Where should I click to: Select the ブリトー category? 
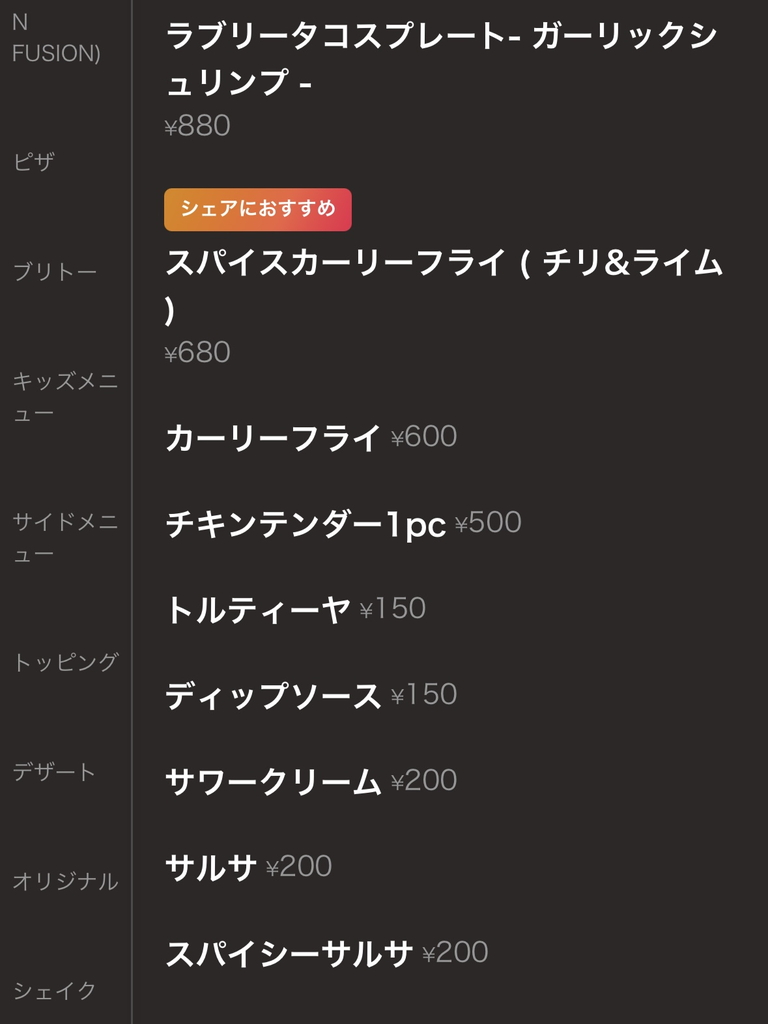click(x=55, y=272)
